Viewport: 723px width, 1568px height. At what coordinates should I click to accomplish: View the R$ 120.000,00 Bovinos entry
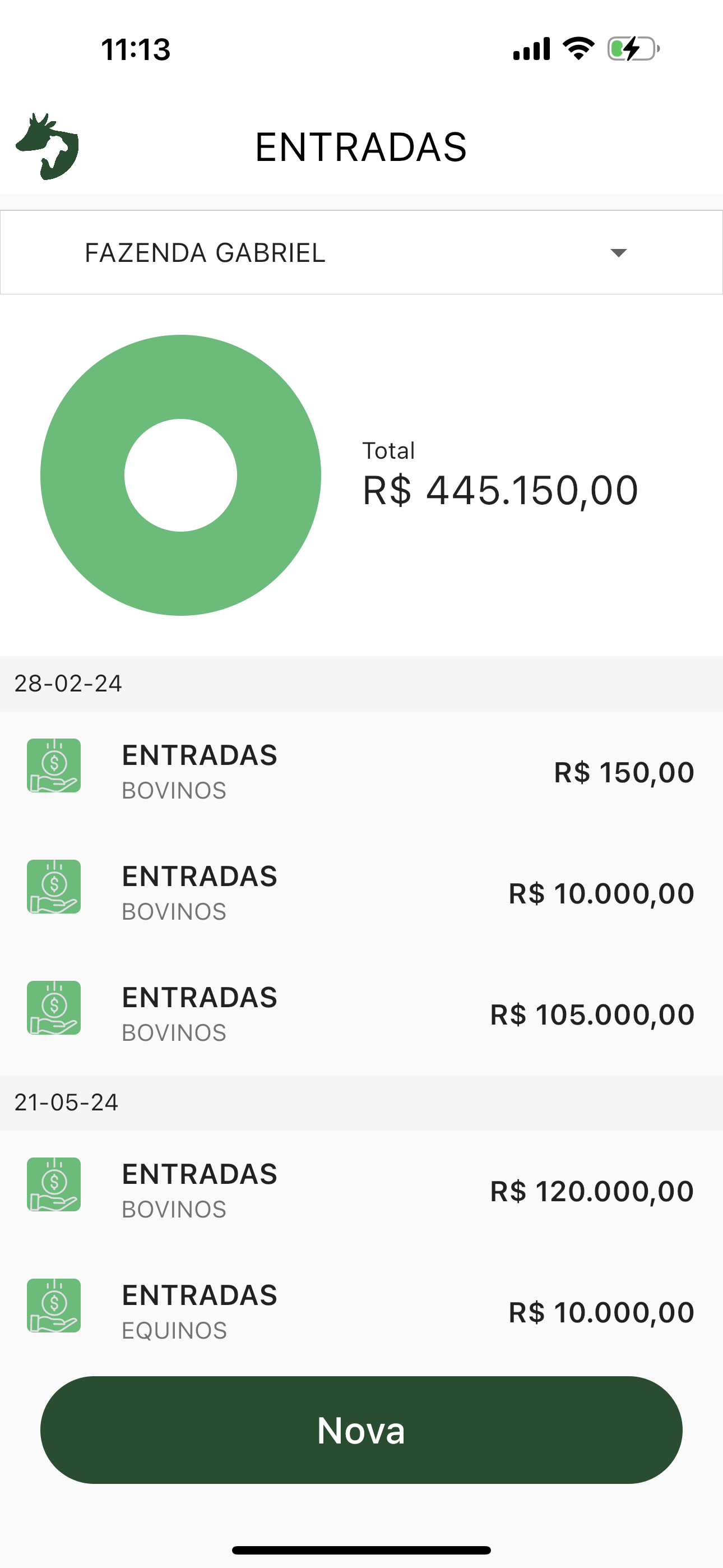361,1190
